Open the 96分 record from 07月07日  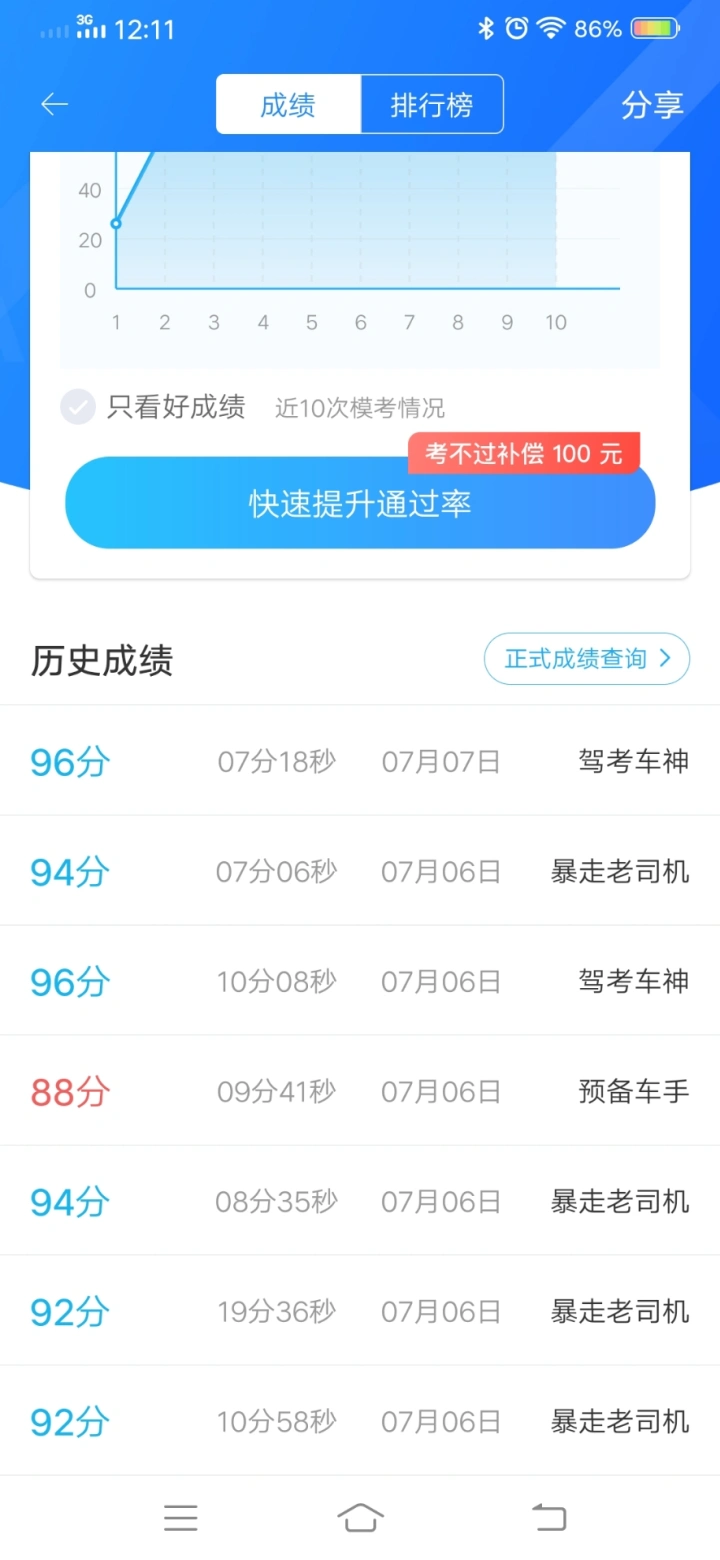pyautogui.click(x=360, y=761)
